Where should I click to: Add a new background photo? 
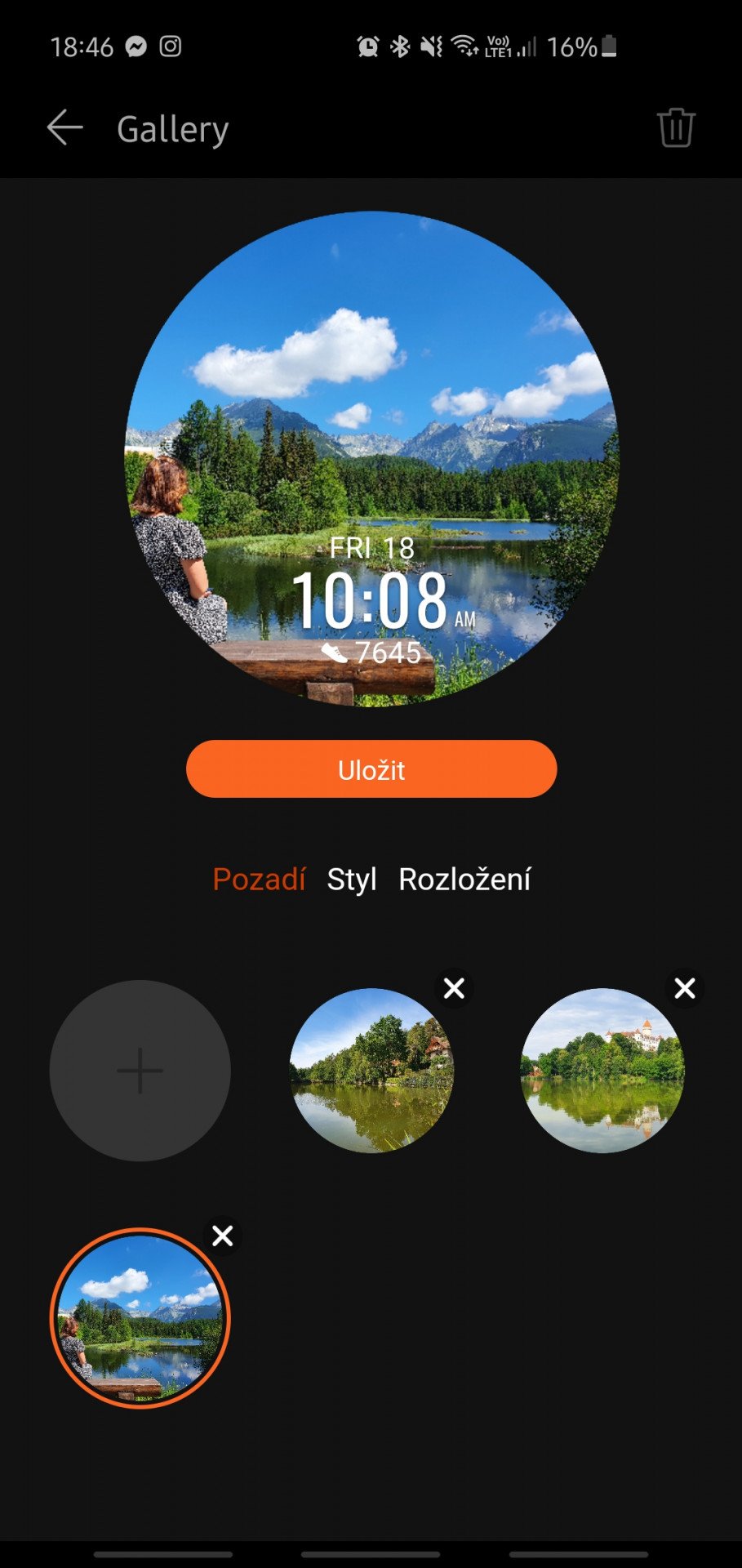pyautogui.click(x=140, y=1071)
